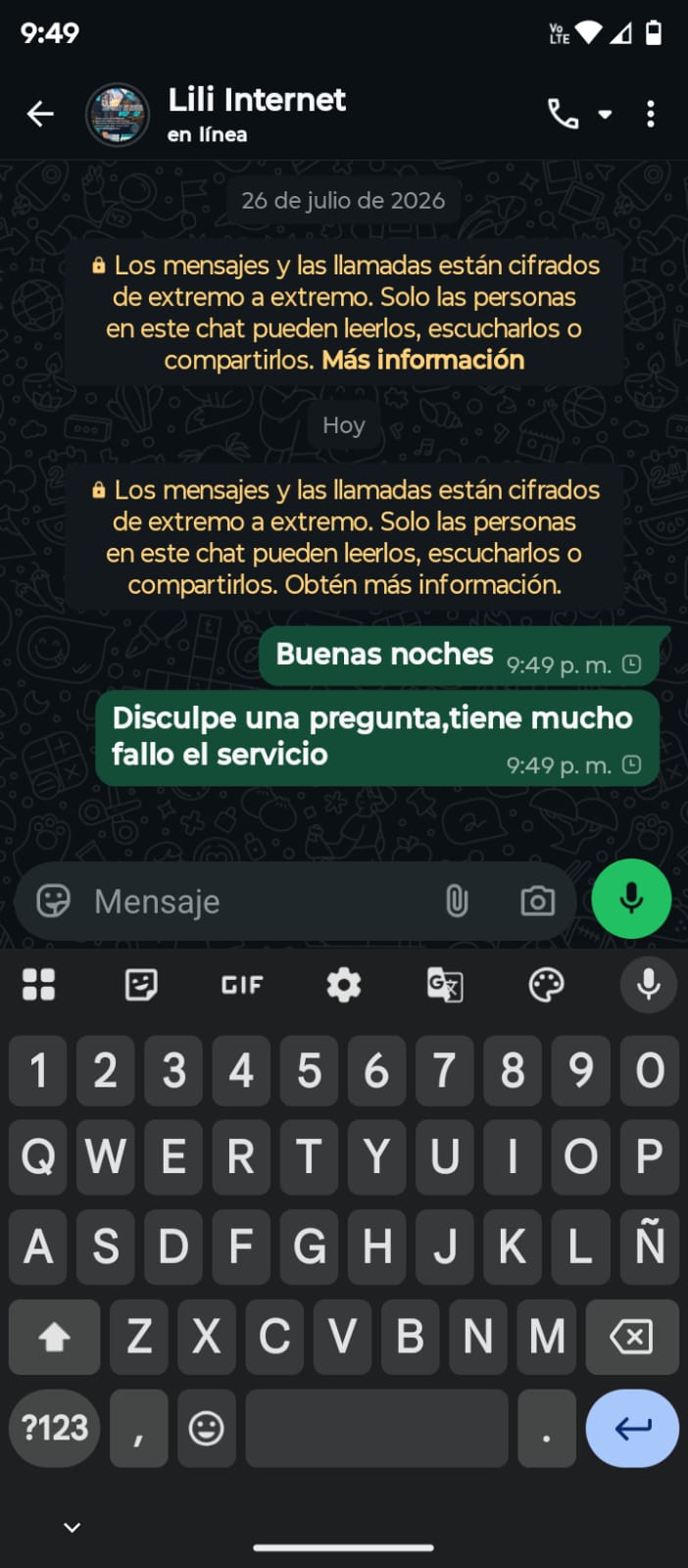
Task: Go back to the chat list
Action: [40, 114]
